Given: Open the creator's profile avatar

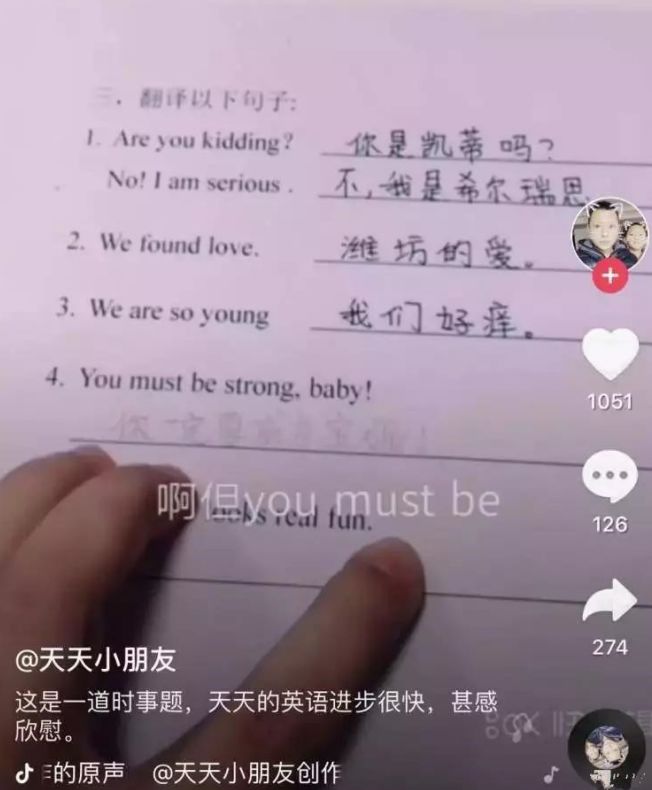Looking at the screenshot, I should click(x=608, y=232).
